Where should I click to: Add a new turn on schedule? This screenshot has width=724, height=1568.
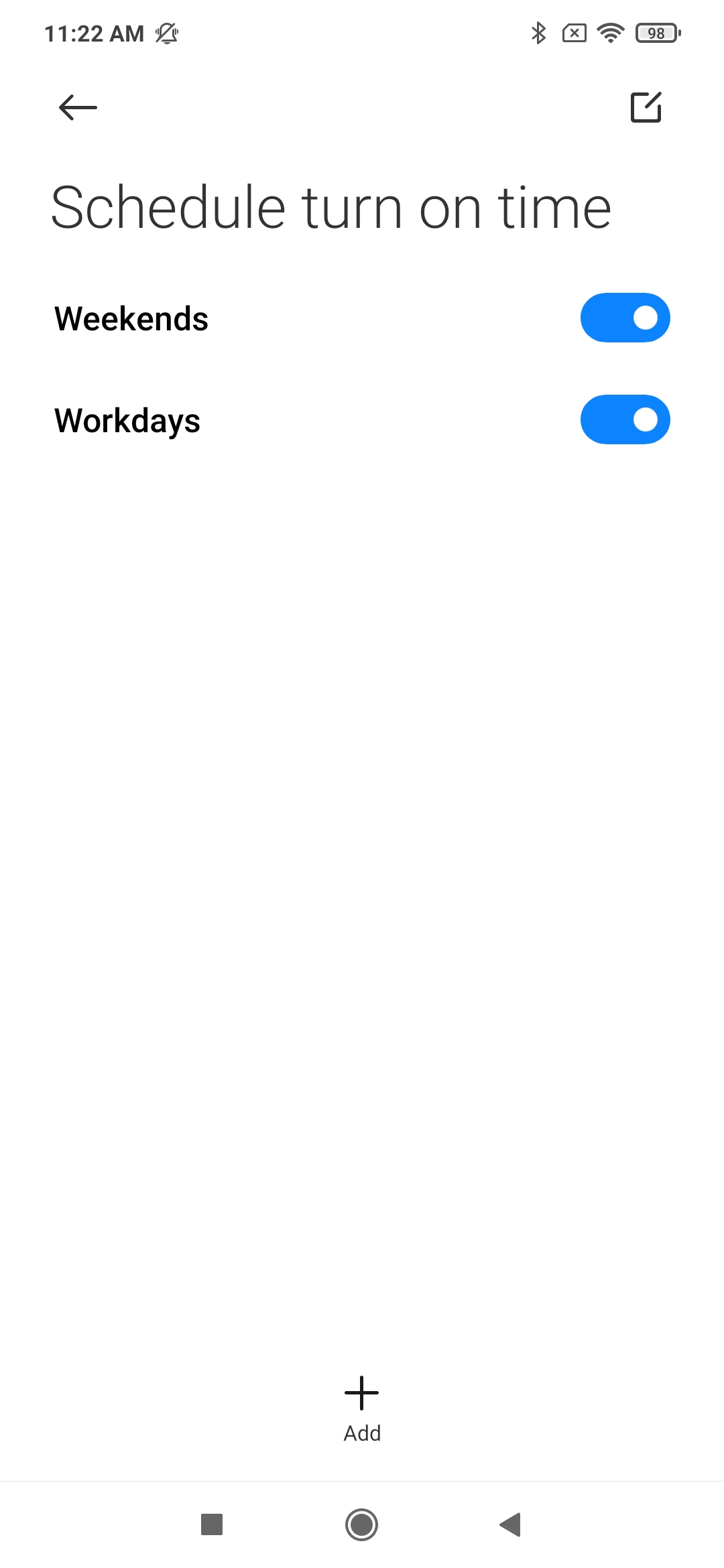tap(362, 1409)
